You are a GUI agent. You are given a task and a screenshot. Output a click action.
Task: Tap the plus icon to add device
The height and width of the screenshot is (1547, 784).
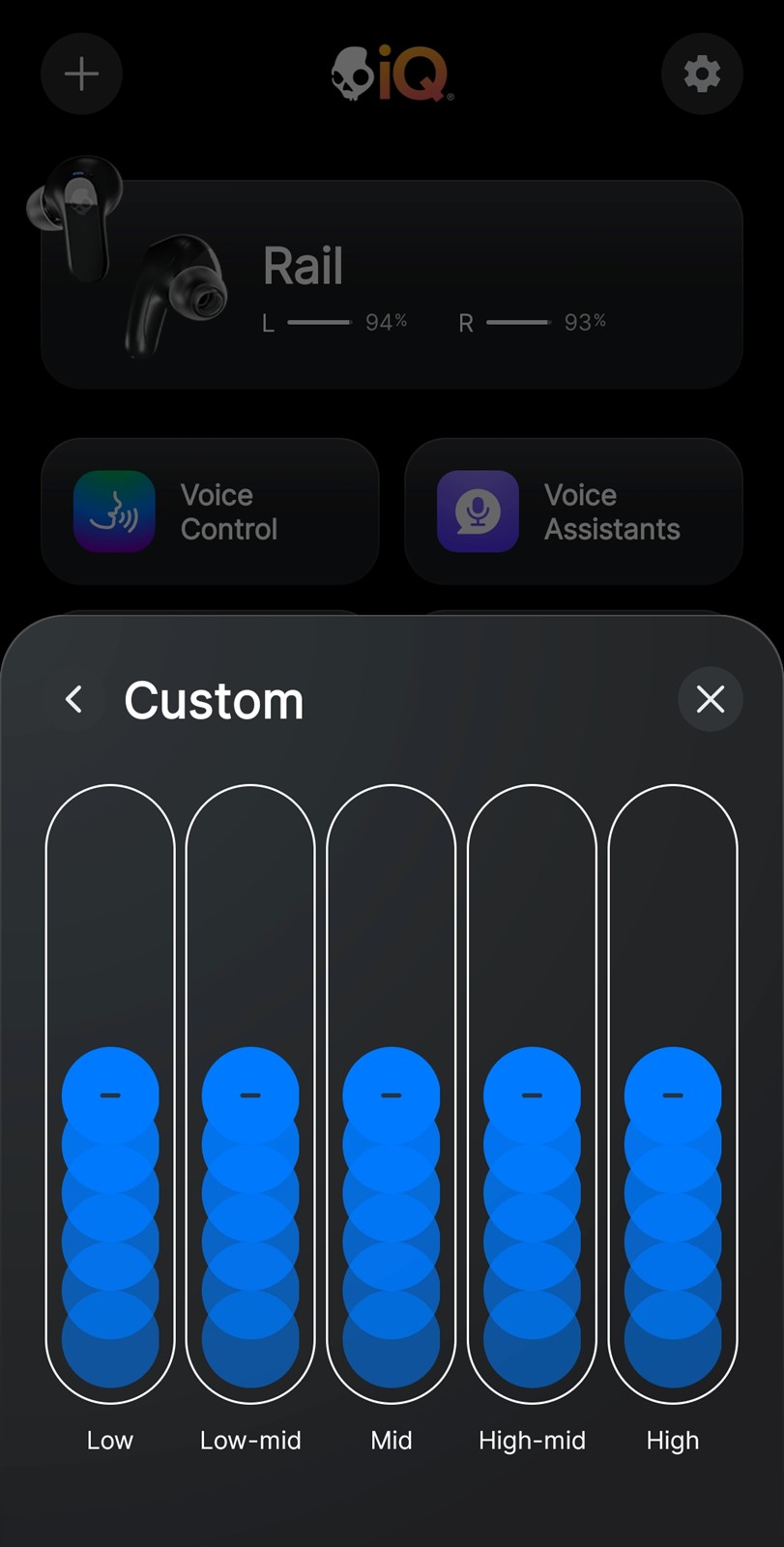pos(81,73)
